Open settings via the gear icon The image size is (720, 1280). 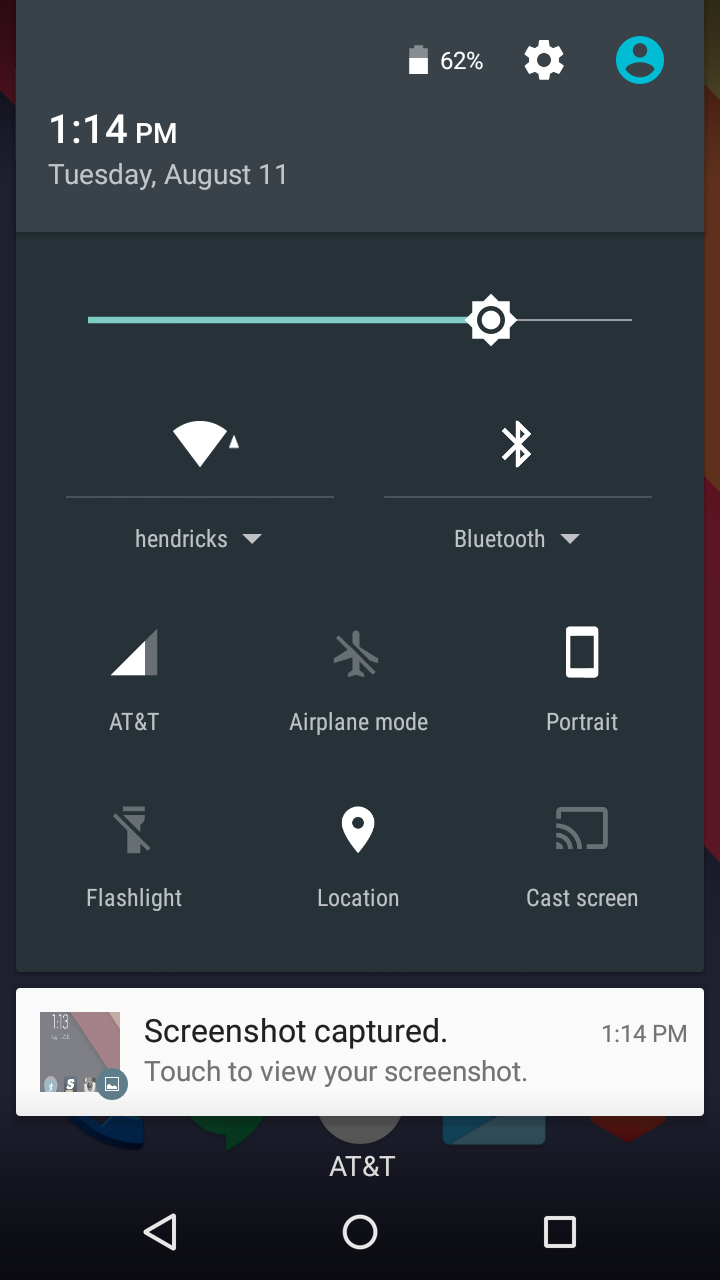point(544,61)
